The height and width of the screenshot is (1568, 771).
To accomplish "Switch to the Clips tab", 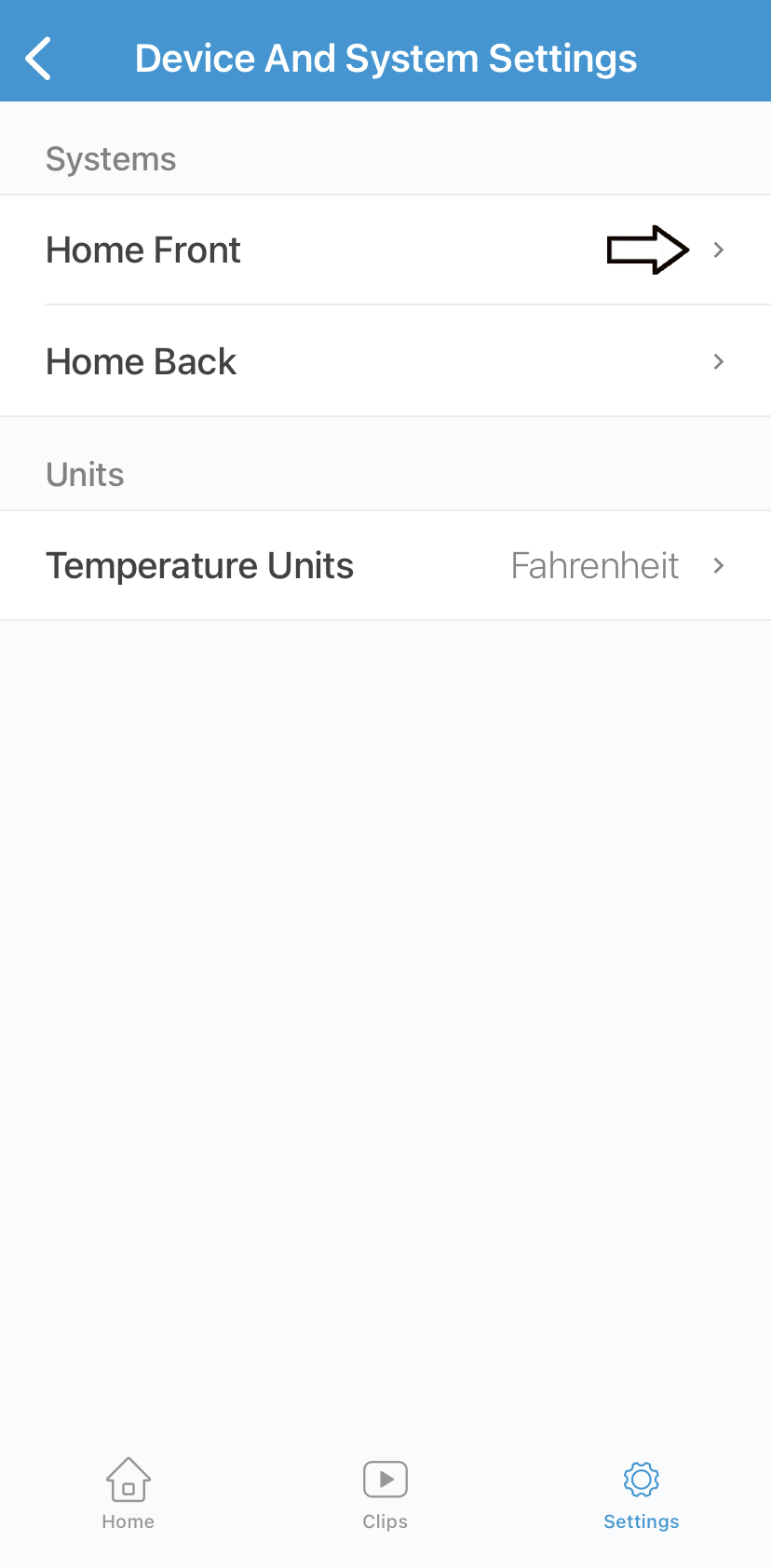I will point(385,1494).
